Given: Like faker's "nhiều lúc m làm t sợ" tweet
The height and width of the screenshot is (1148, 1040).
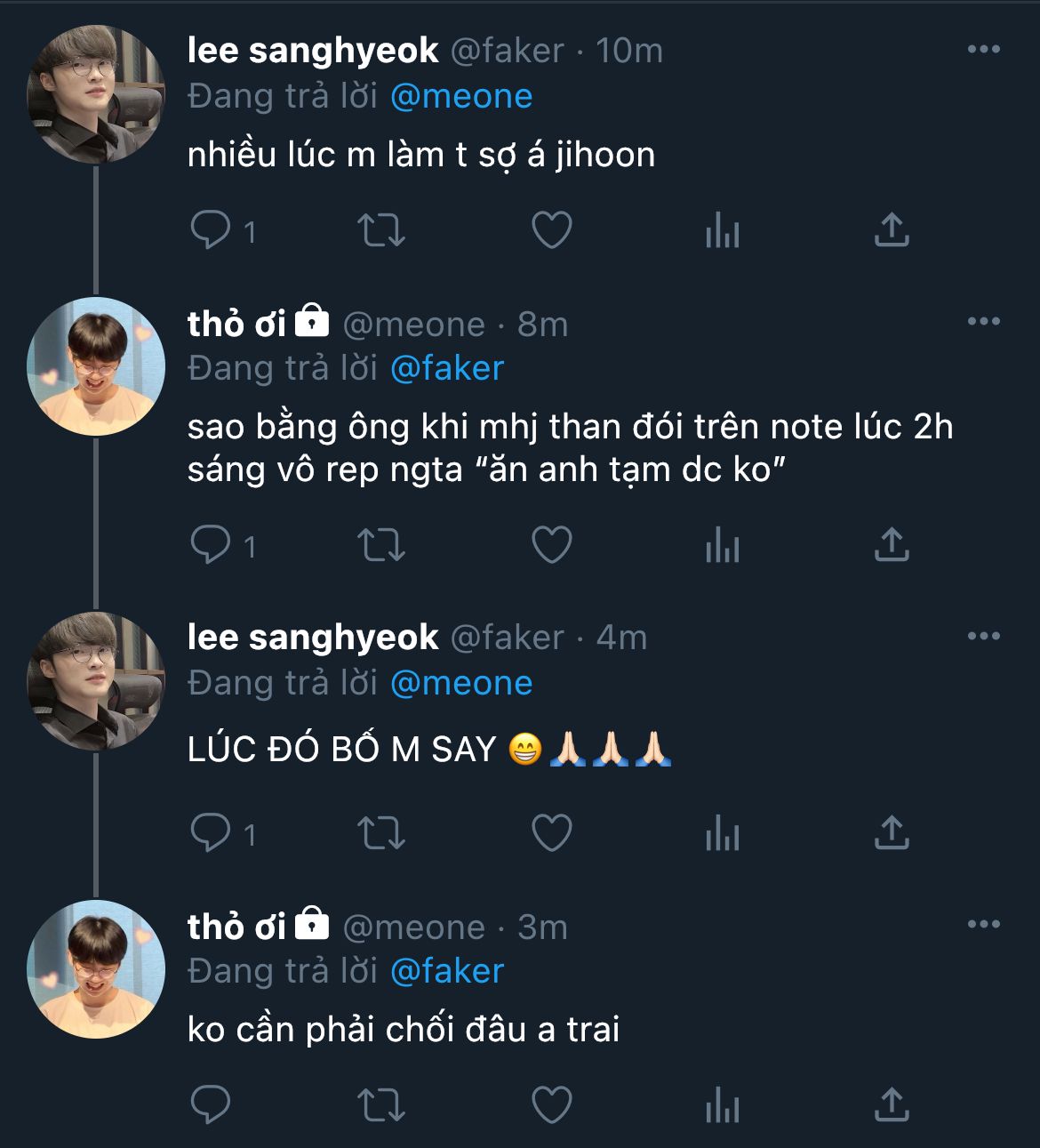Looking at the screenshot, I should click(551, 230).
